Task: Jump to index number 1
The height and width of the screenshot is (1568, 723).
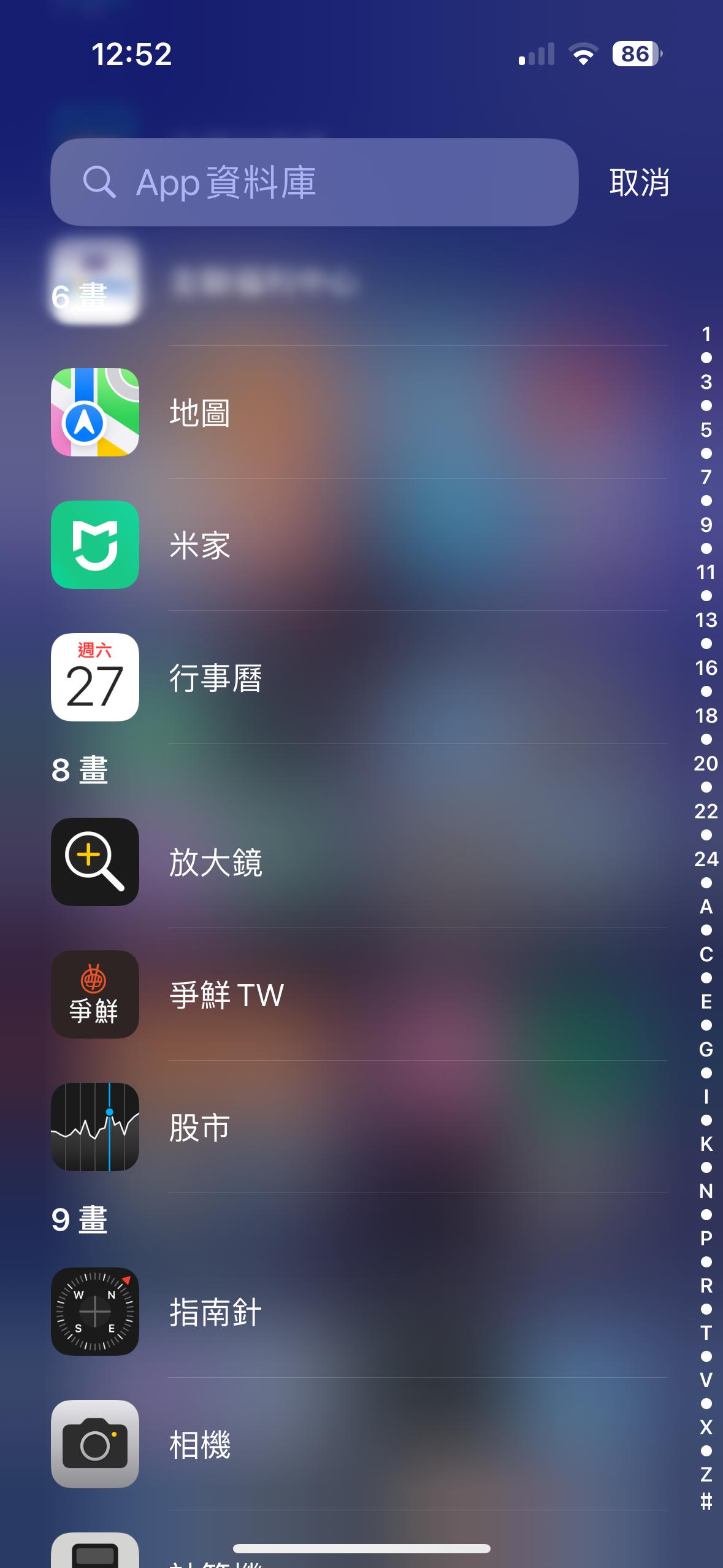Action: pos(706,334)
